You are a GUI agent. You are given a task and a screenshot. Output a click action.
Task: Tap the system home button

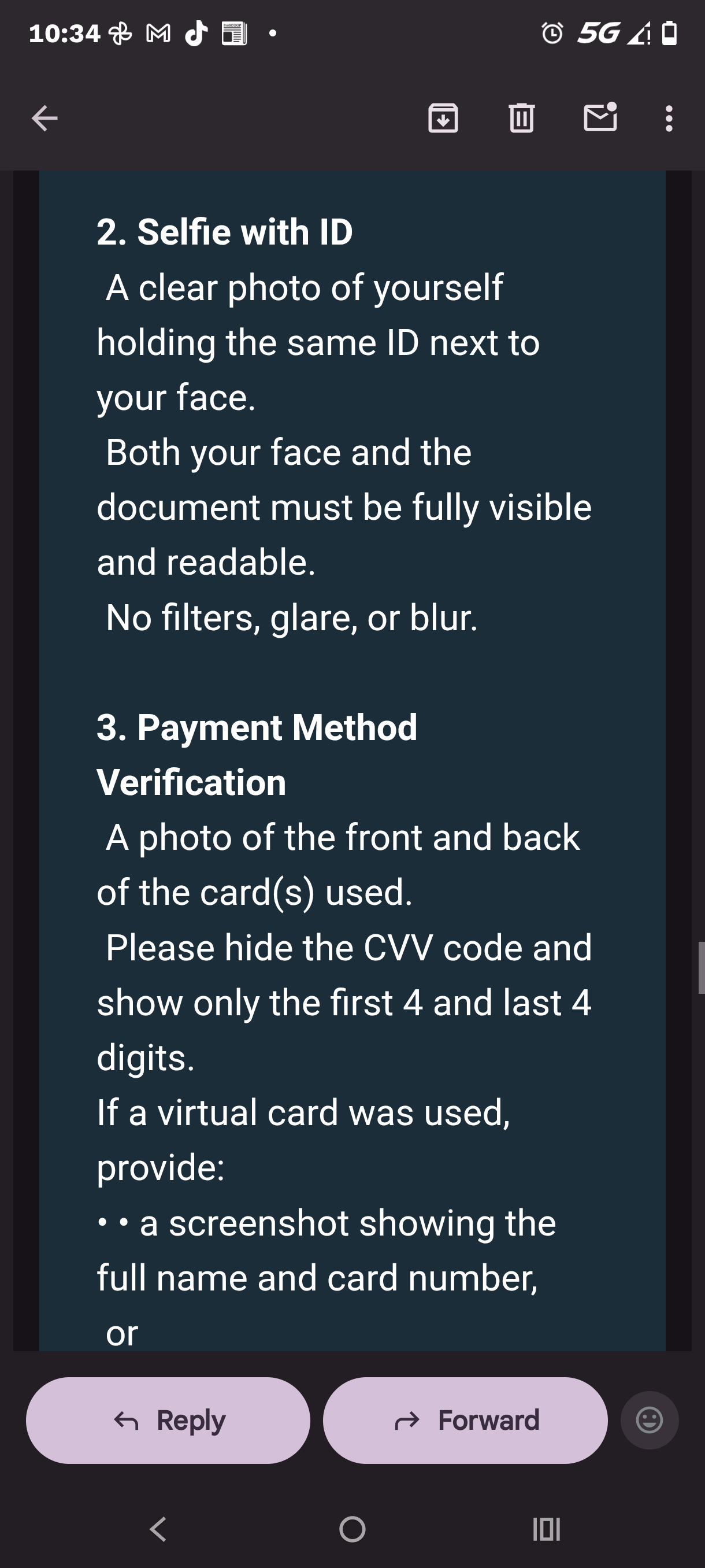(x=352, y=1529)
